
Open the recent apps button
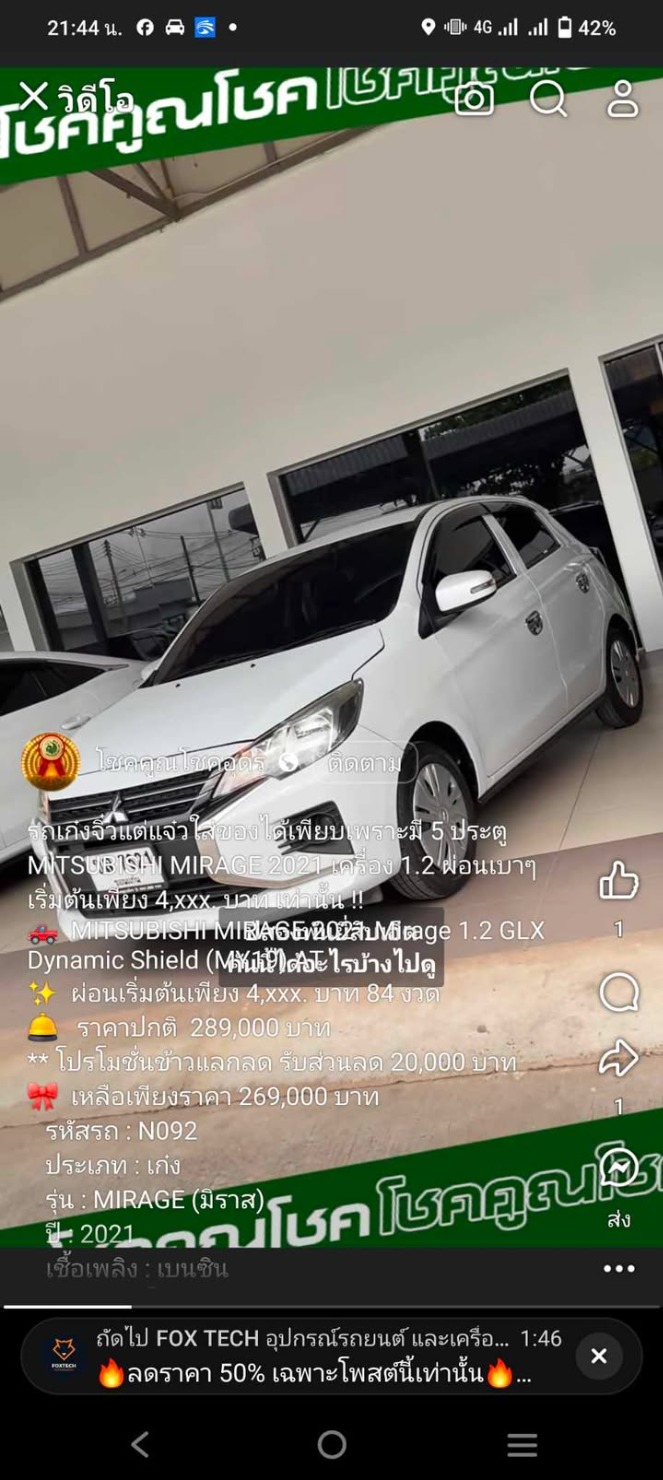click(522, 1444)
